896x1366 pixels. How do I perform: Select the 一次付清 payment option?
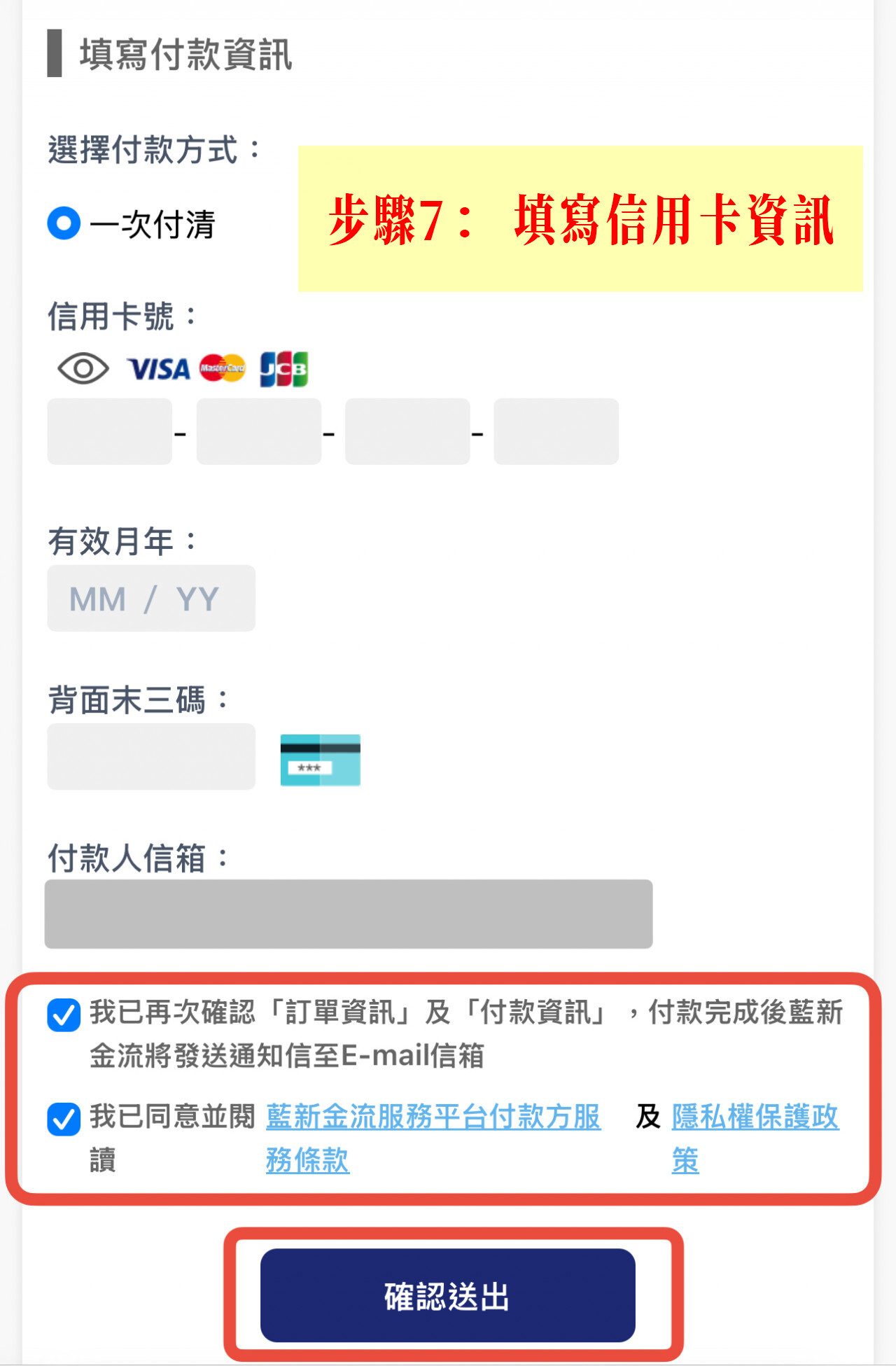click(64, 223)
